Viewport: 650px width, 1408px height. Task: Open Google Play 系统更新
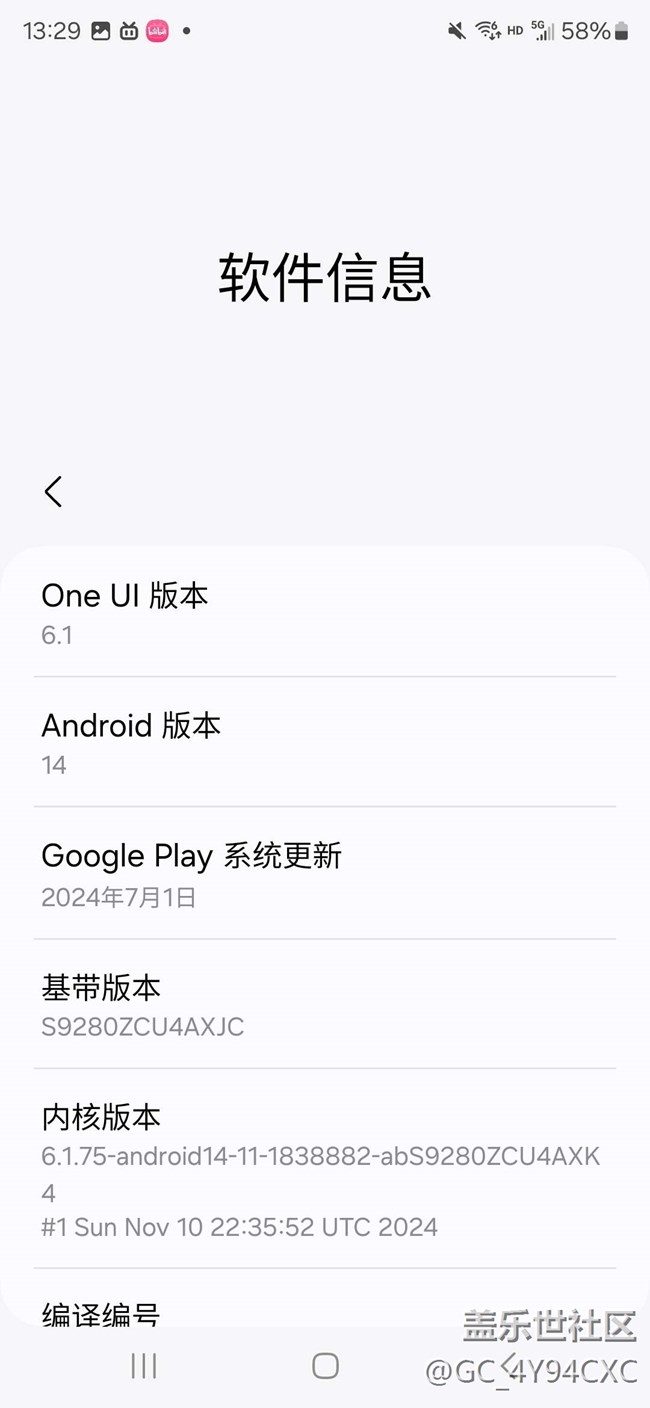325,873
